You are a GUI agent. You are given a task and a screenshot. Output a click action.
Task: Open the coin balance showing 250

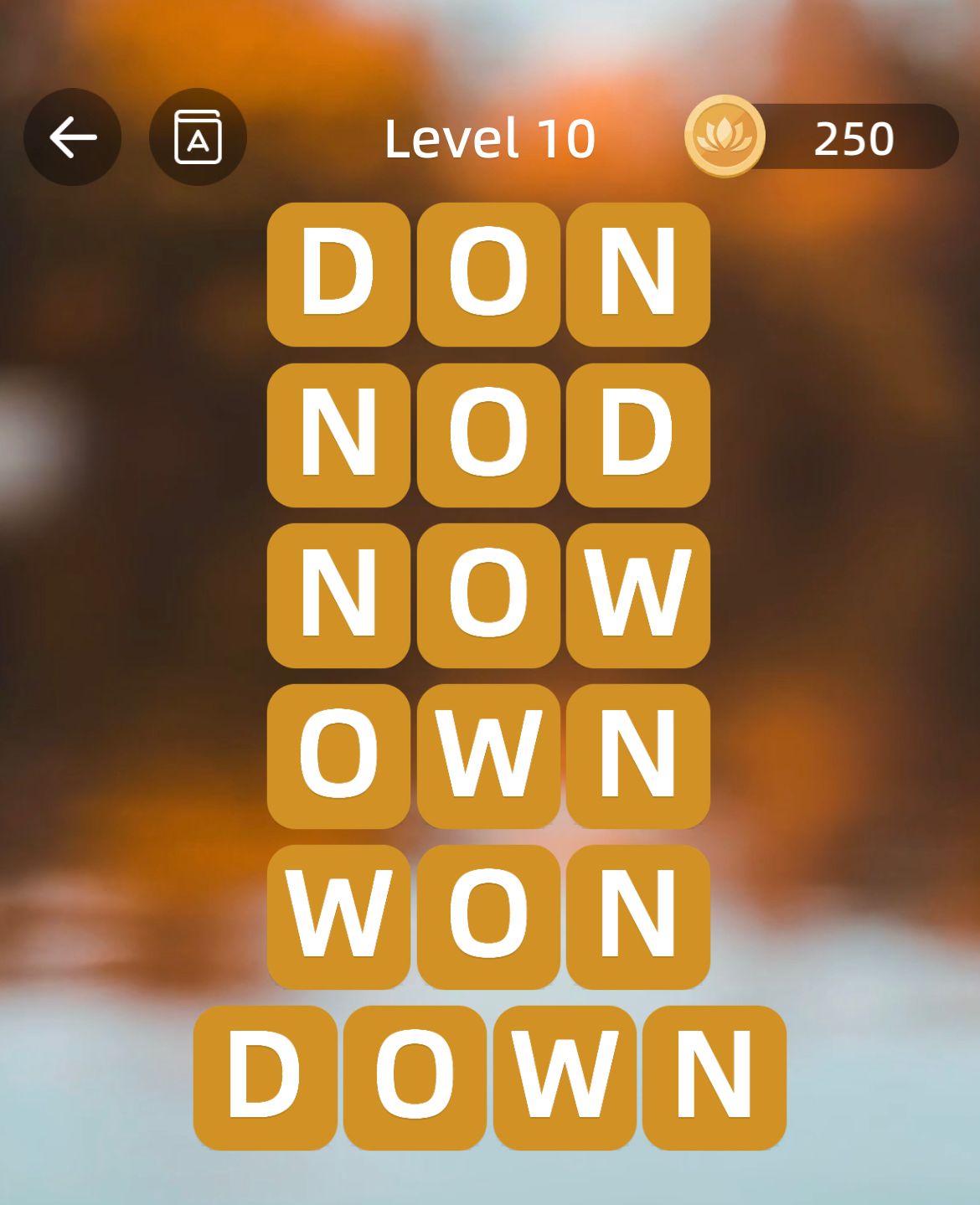pos(823,137)
